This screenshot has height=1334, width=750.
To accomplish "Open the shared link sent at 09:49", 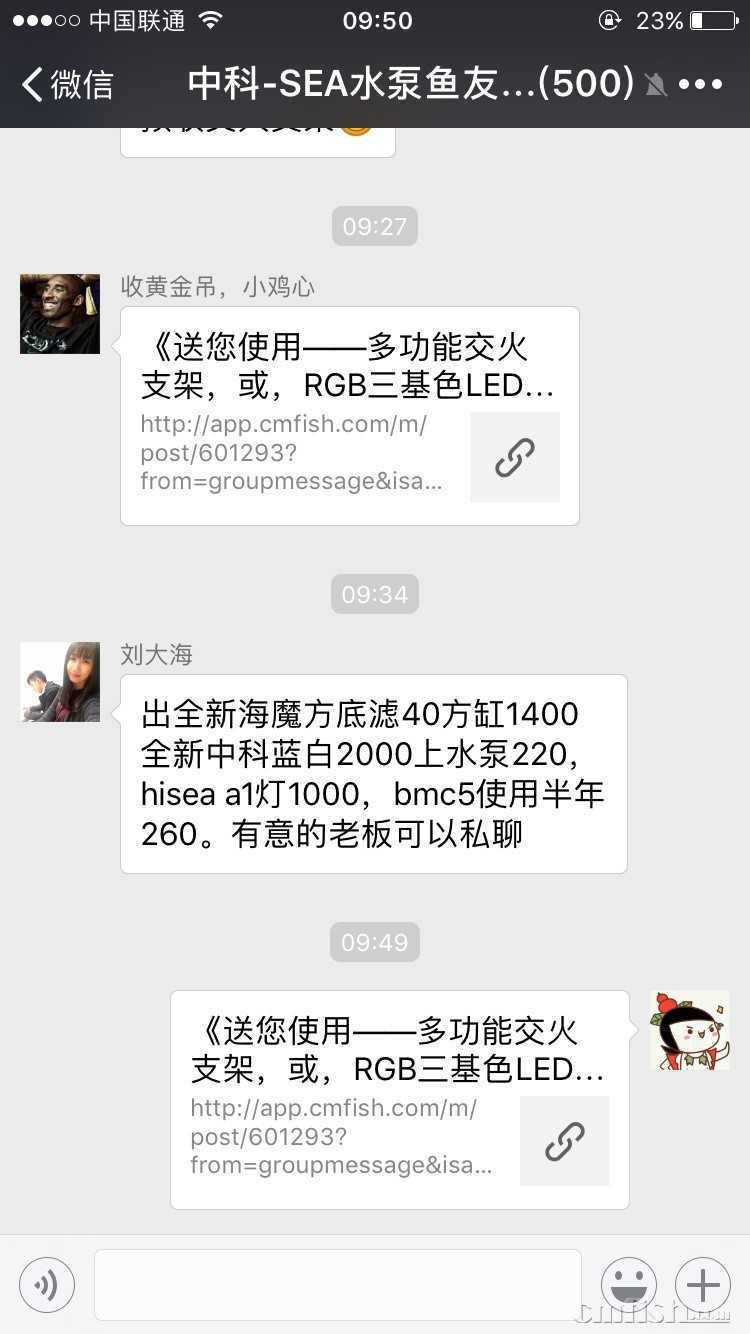I will pyautogui.click(x=399, y=1100).
